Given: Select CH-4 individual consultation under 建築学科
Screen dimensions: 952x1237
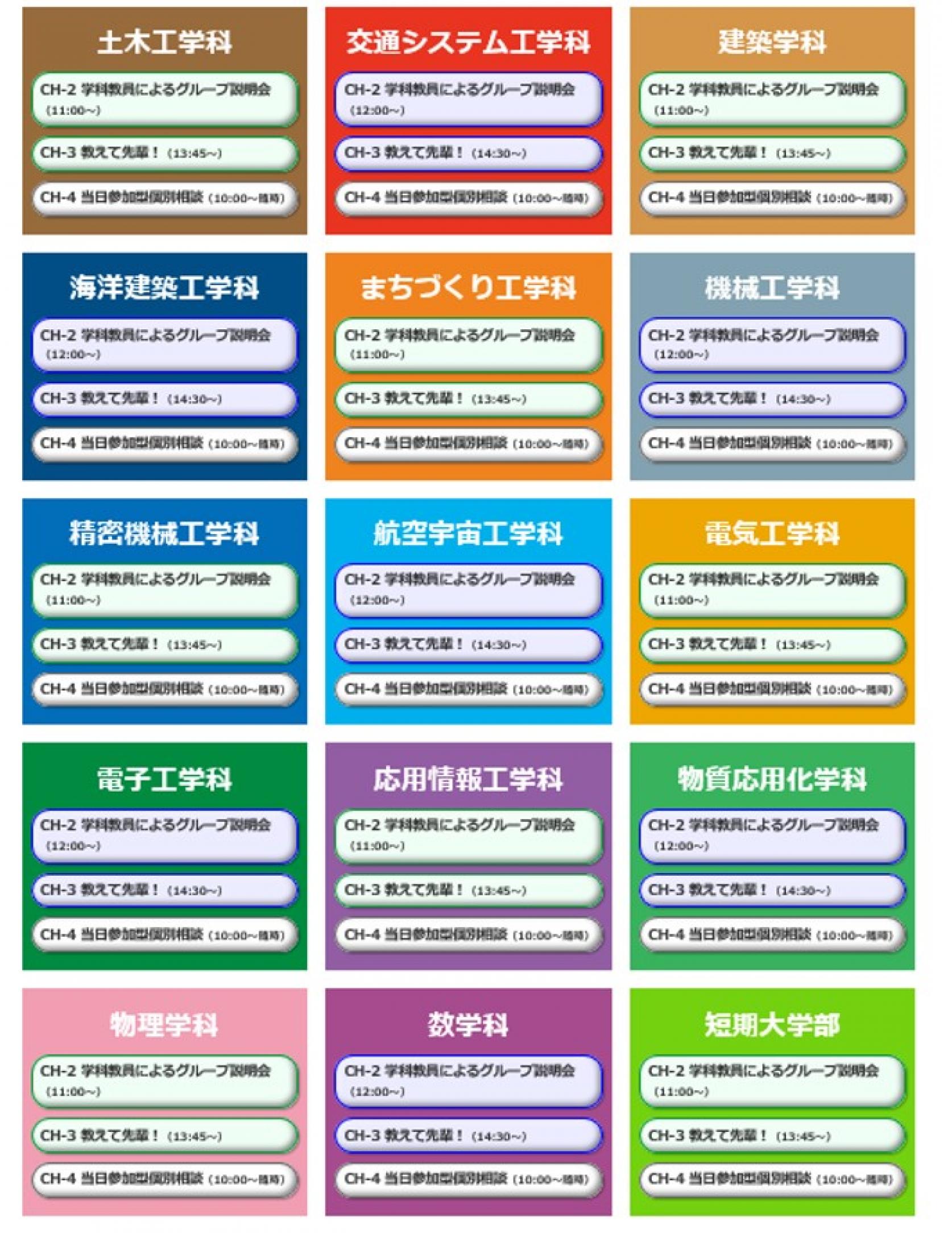Looking at the screenshot, I should tap(772, 198).
